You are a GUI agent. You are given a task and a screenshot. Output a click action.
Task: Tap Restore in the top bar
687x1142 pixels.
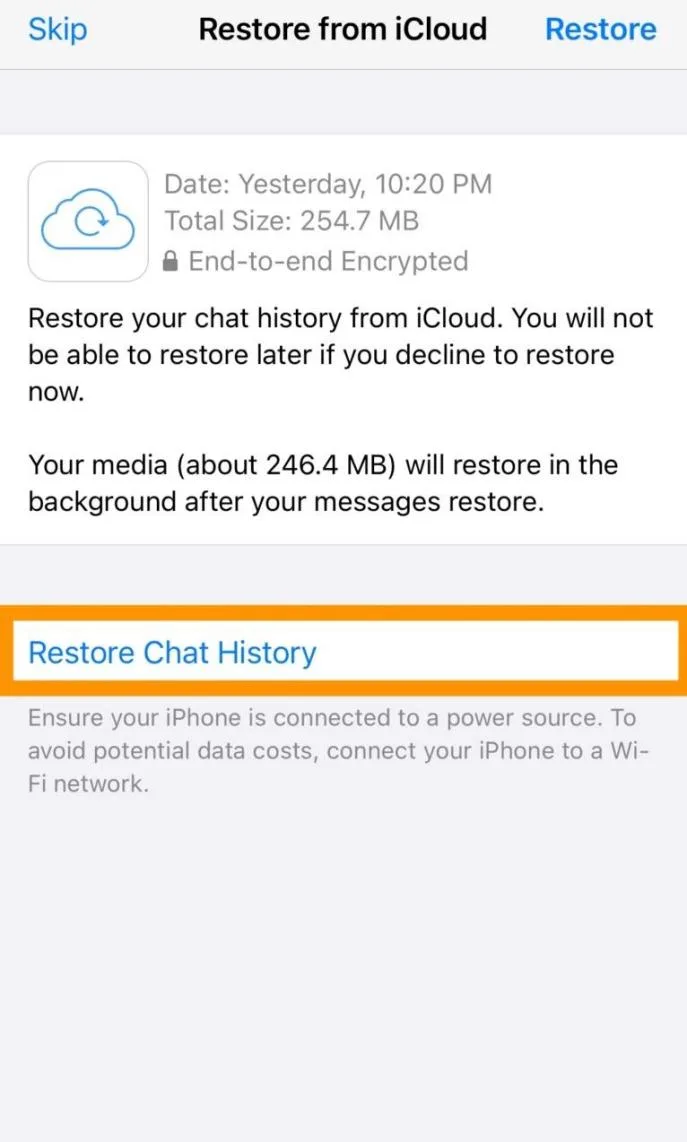(600, 29)
